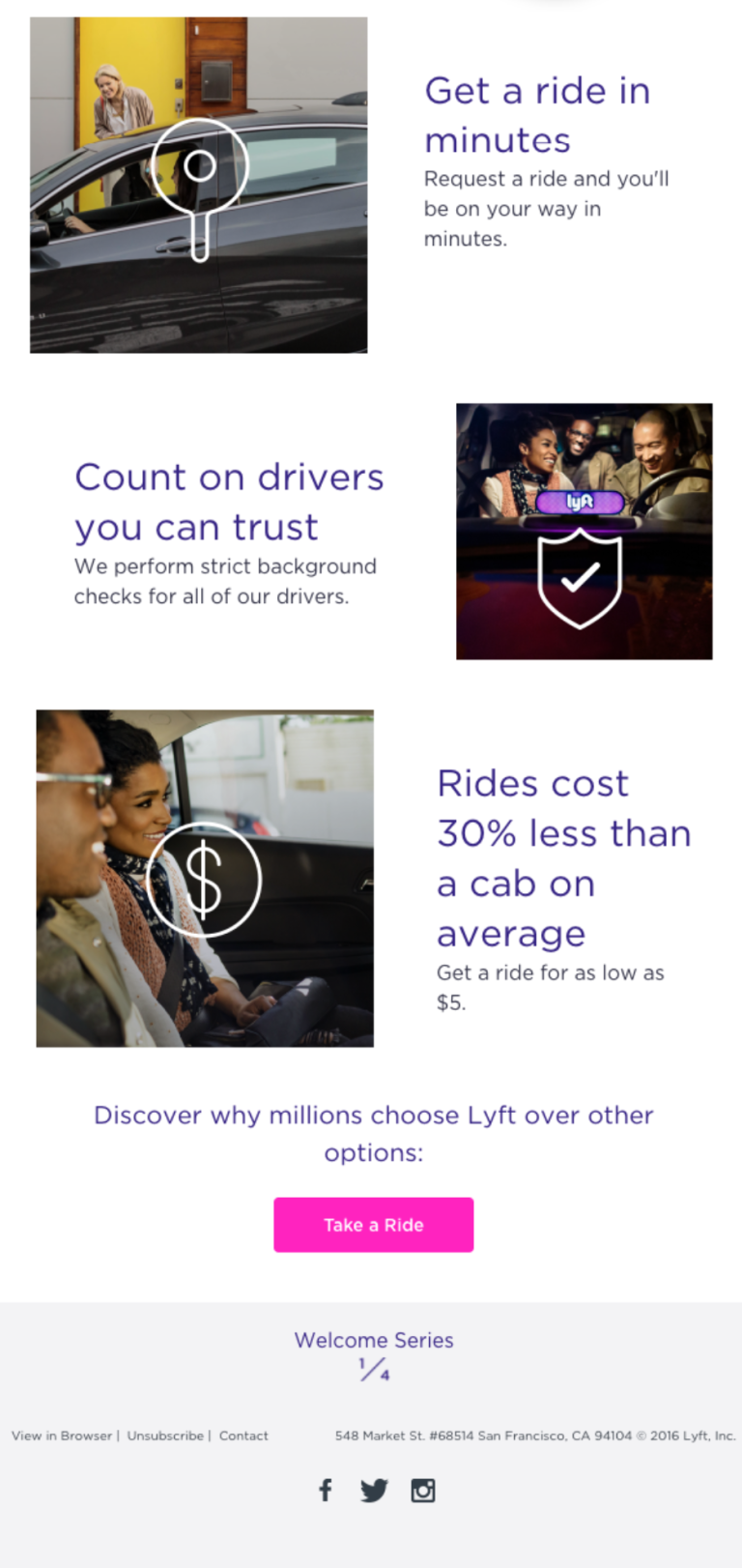Visit Lyft's Twitter profile
This screenshot has width=742, height=1568.
(374, 1490)
